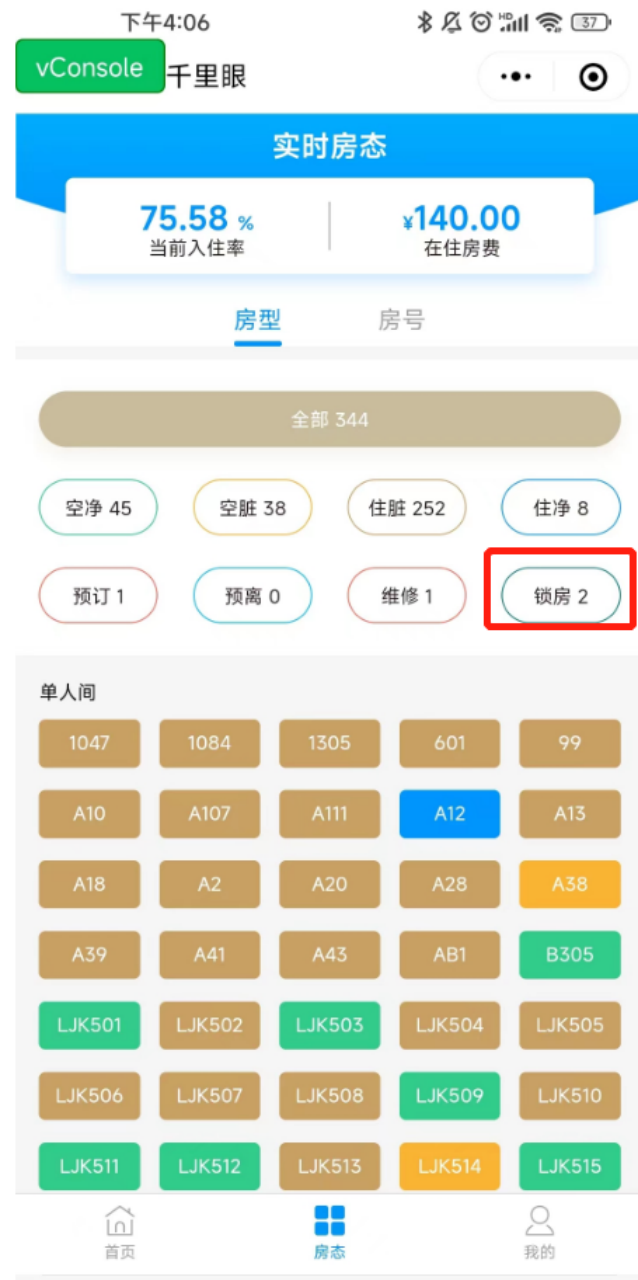
Task: Open room B305
Action: pos(570,955)
